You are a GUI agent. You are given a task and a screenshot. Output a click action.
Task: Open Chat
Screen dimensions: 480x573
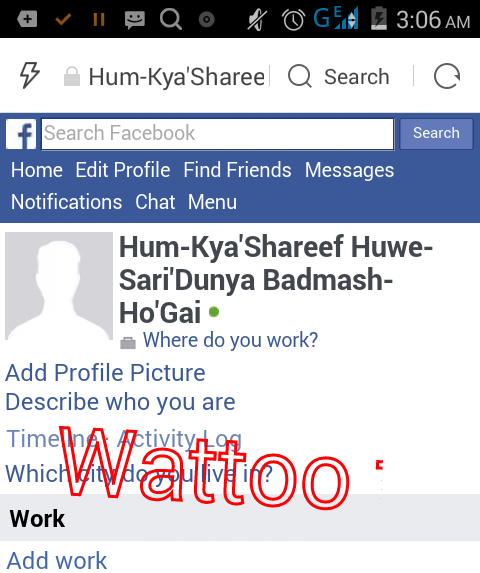point(155,202)
